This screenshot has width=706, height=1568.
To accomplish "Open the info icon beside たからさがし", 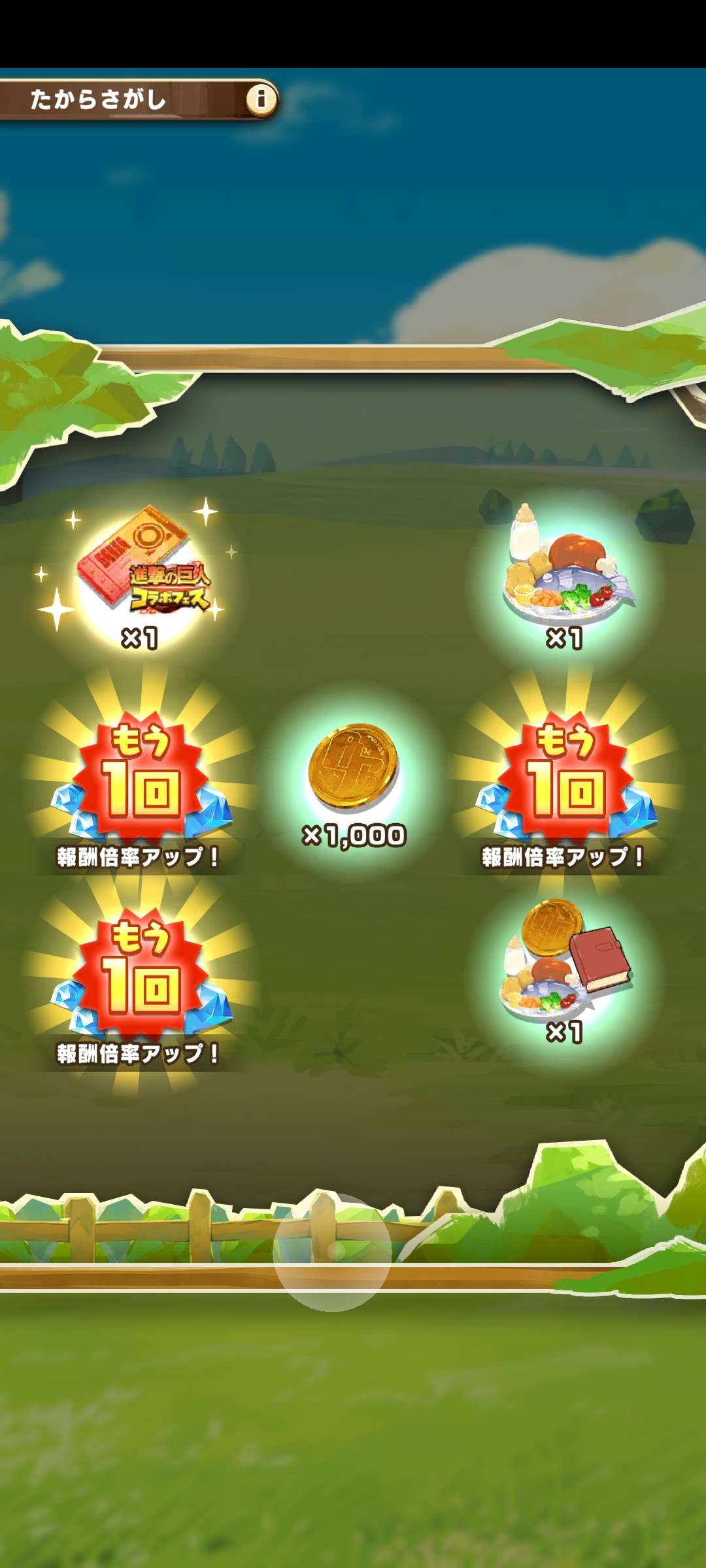I will click(261, 99).
